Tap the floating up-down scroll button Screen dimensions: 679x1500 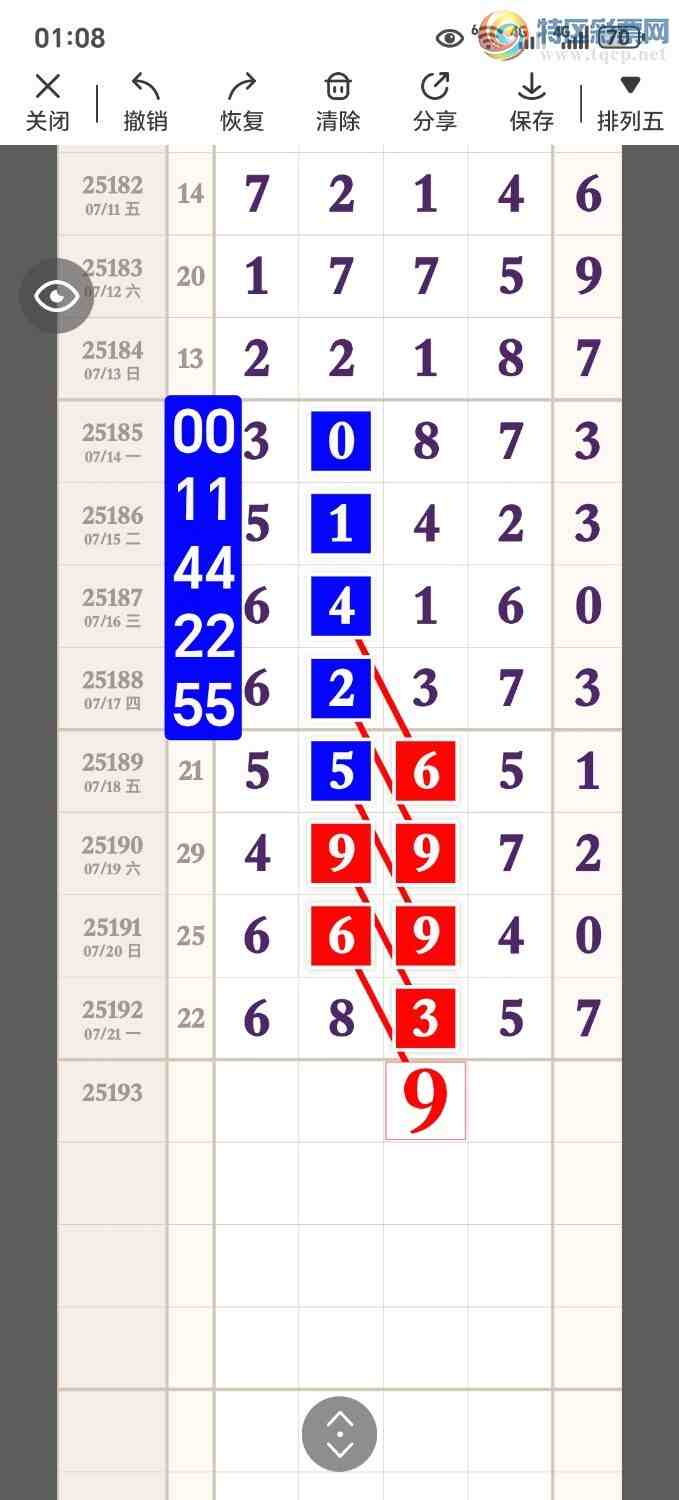(x=340, y=1434)
